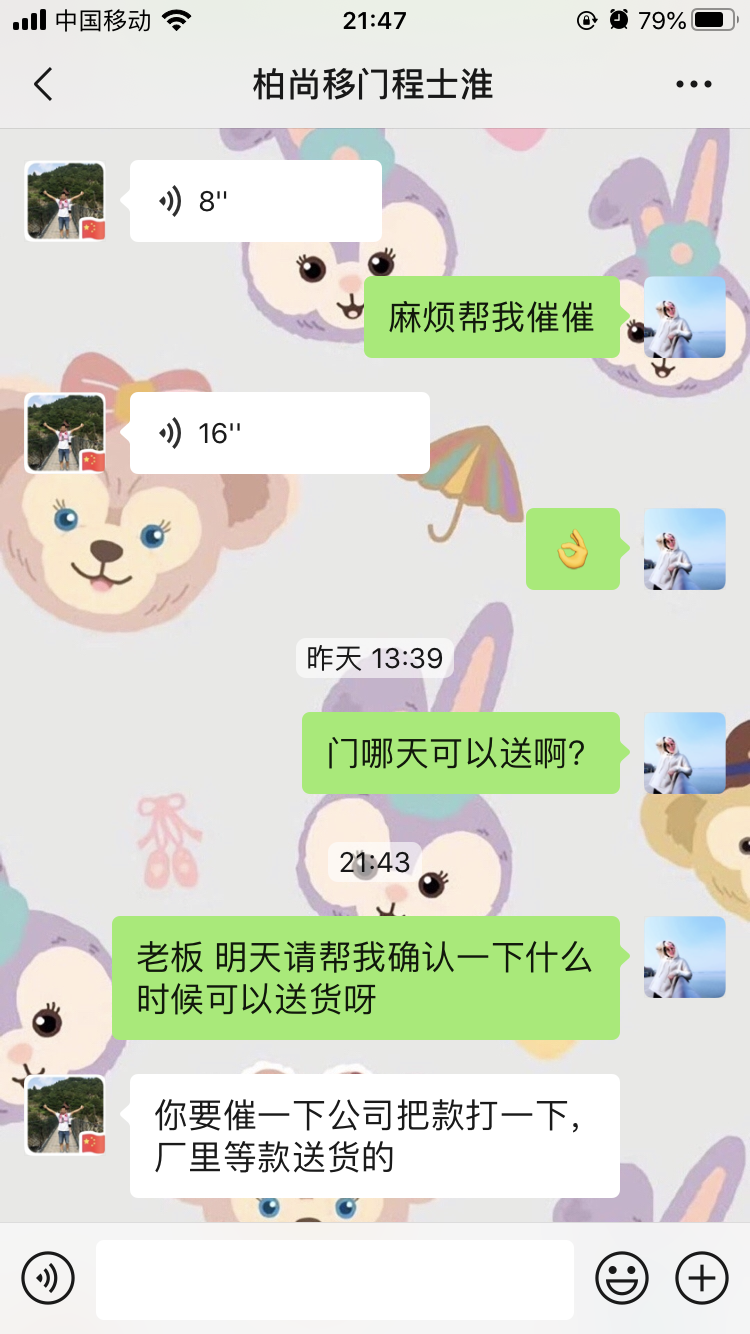
Task: Play the 16-second voice message
Action: pos(279,433)
